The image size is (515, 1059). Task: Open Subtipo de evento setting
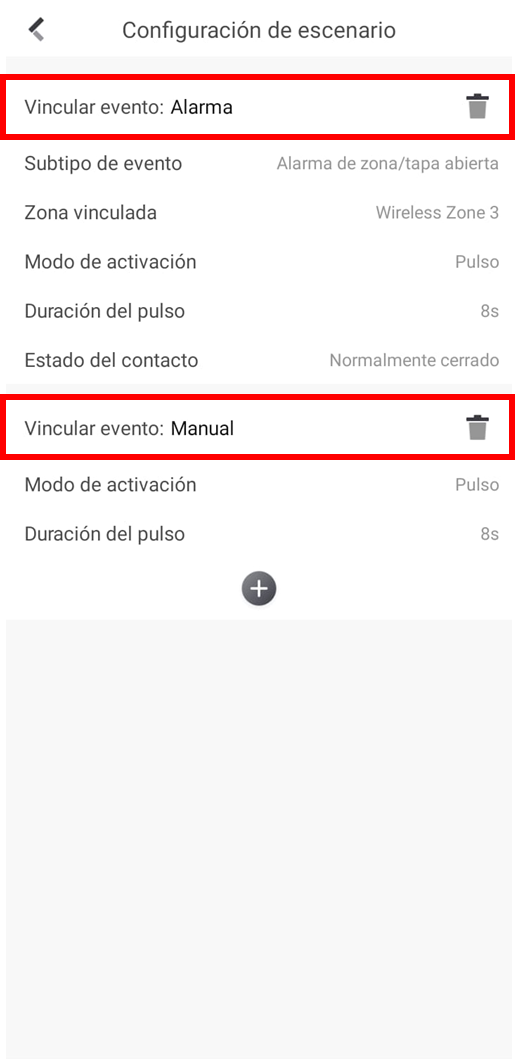(x=259, y=163)
